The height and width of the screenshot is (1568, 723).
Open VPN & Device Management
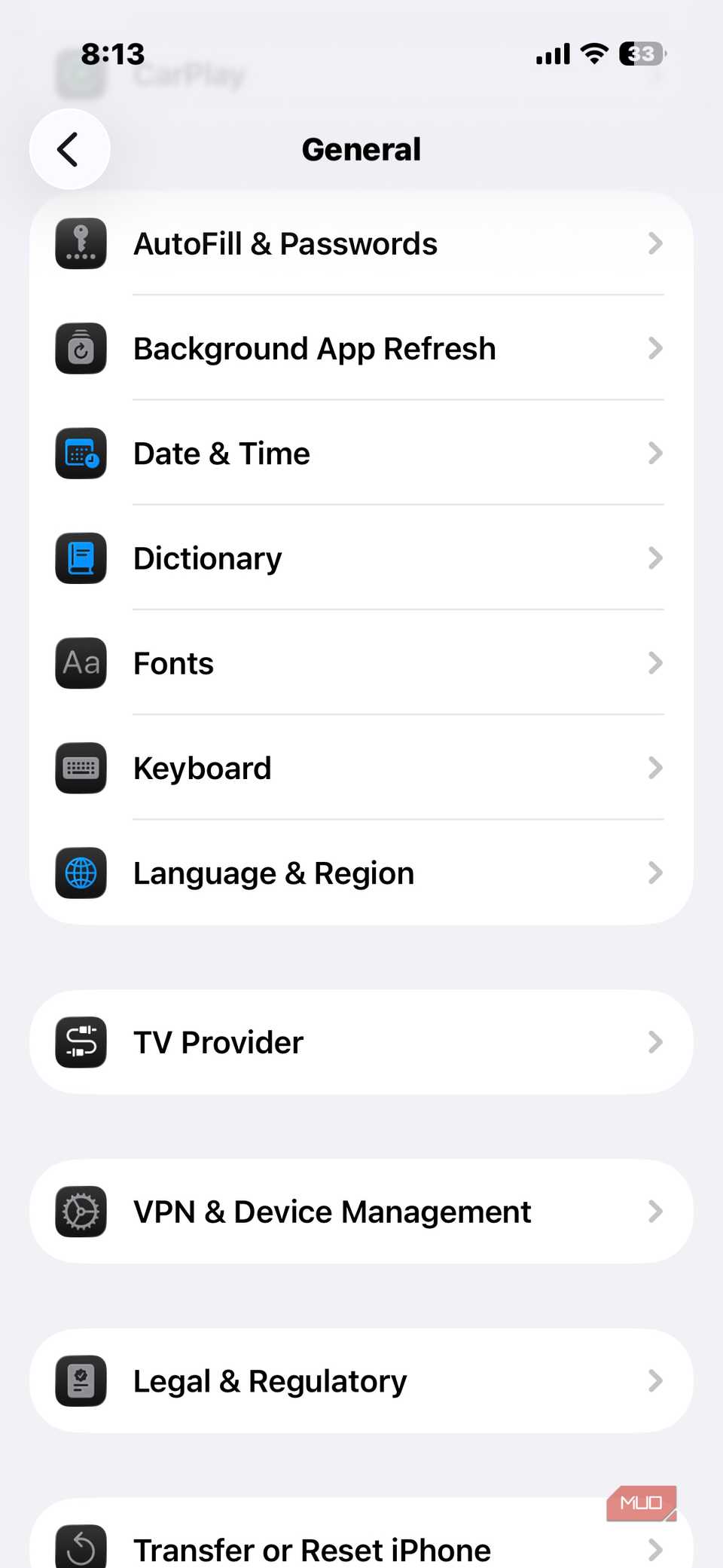pyautogui.click(x=360, y=1212)
